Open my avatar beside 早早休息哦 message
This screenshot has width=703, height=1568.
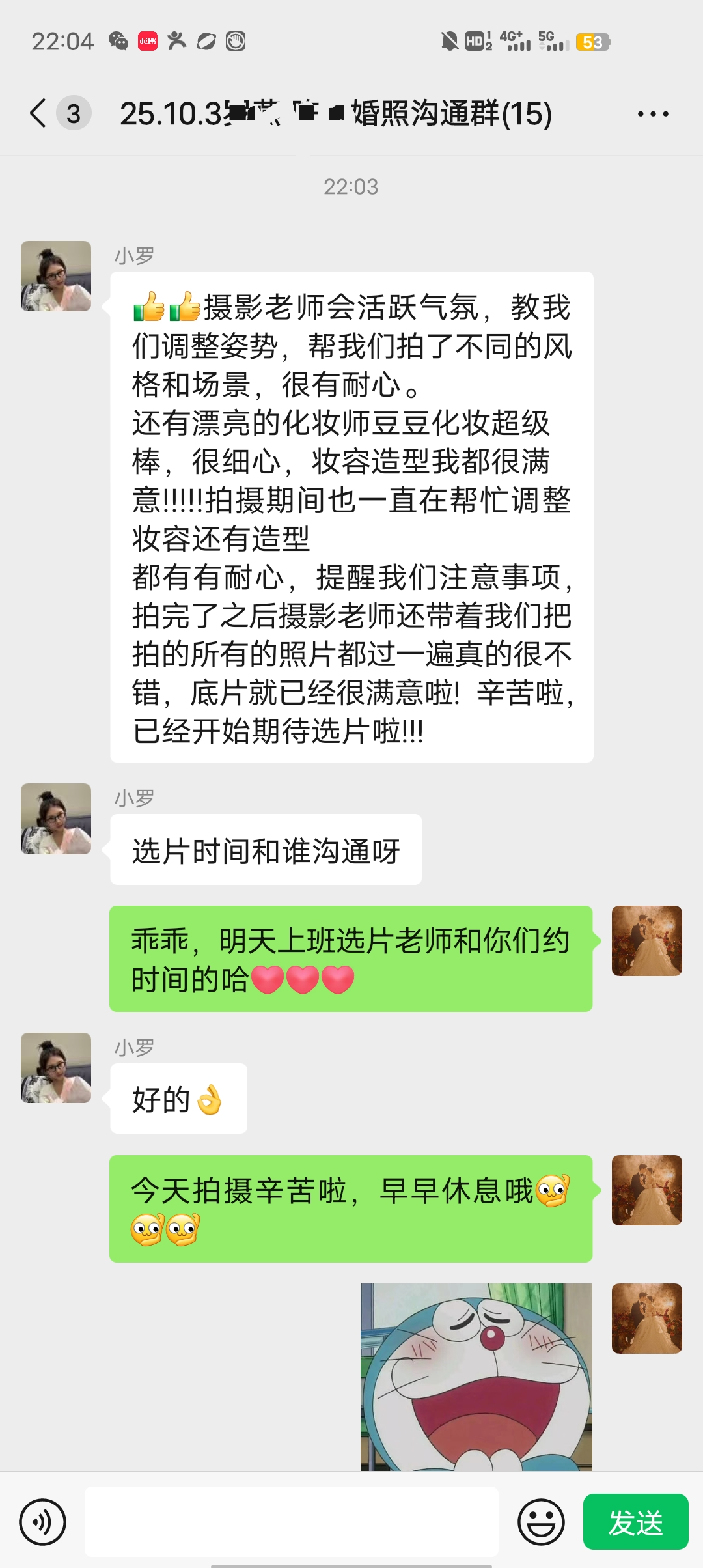(x=646, y=1190)
